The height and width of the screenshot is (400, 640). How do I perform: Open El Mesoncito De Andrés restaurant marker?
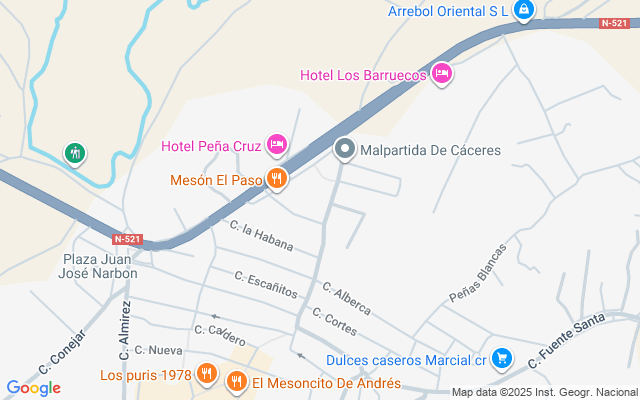coord(237,382)
